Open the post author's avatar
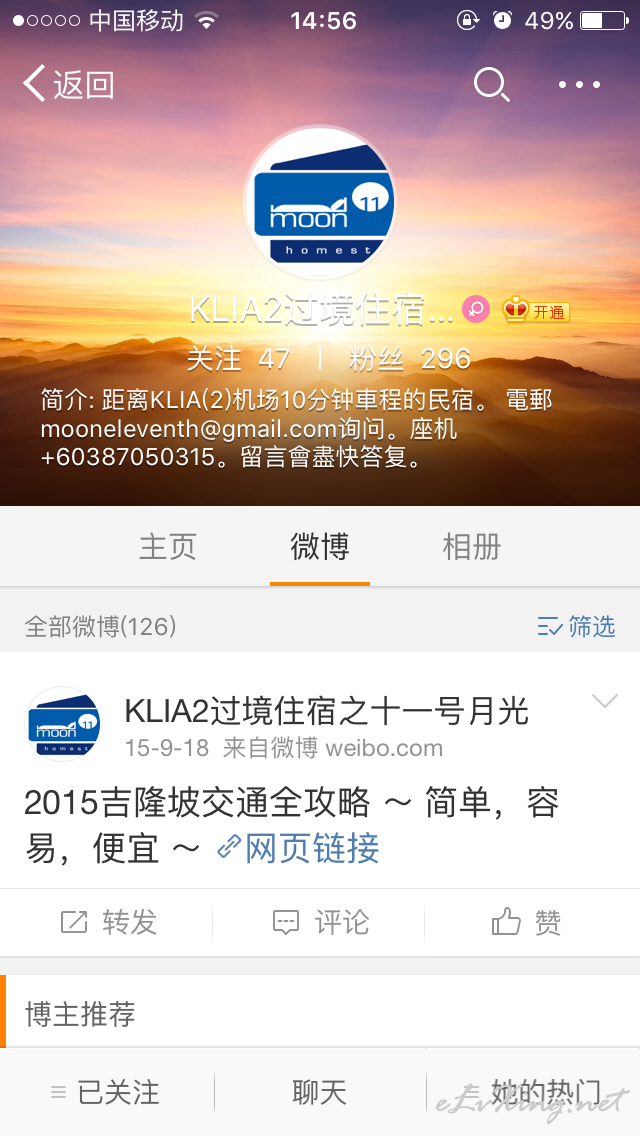This screenshot has width=640, height=1136. click(x=62, y=723)
